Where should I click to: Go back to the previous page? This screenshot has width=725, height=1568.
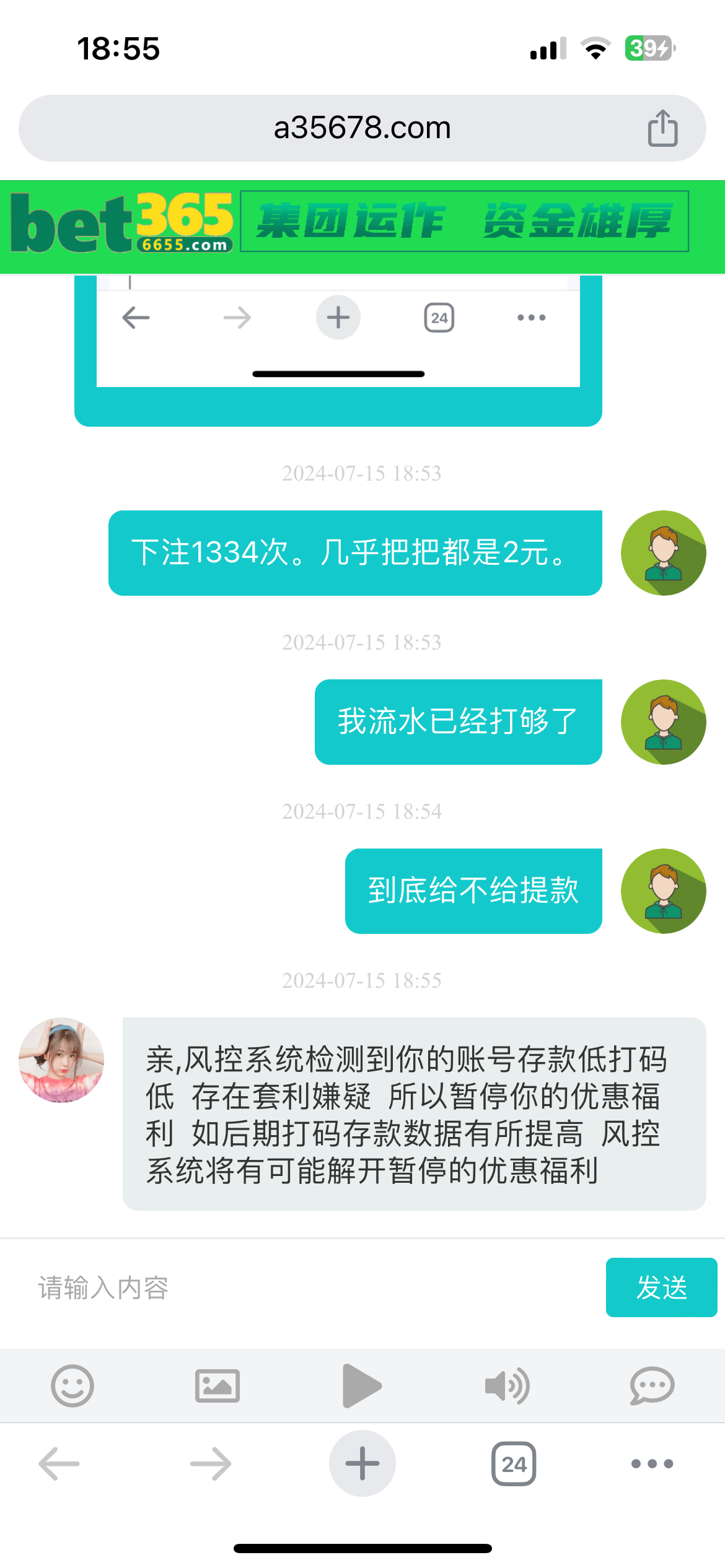59,1464
